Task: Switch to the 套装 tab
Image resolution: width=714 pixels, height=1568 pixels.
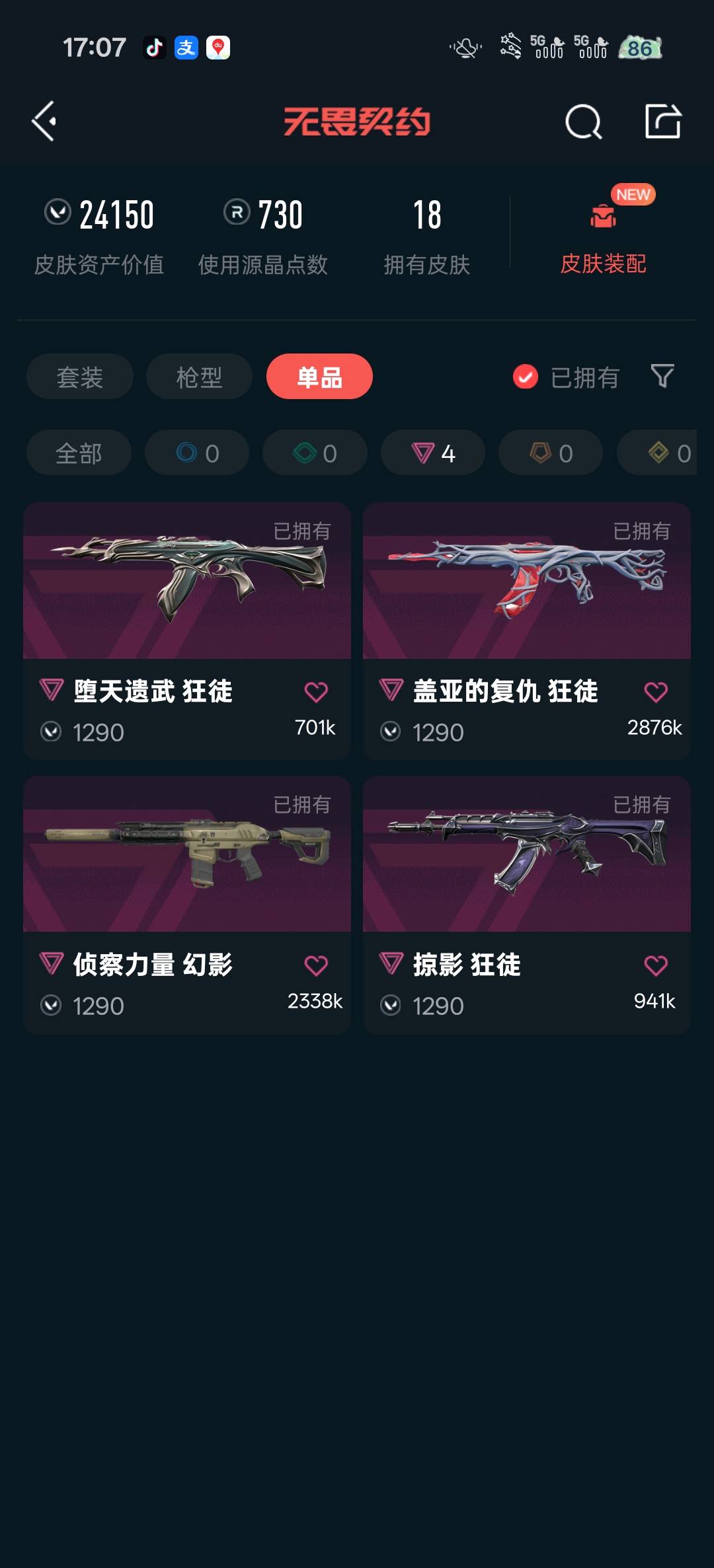Action: pos(79,377)
